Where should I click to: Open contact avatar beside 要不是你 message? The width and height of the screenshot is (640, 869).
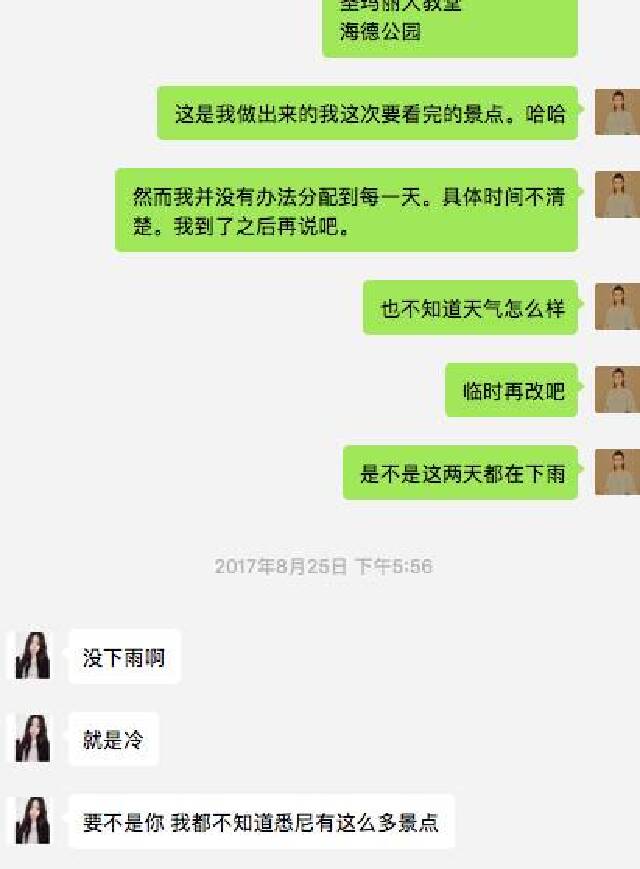click(33, 821)
